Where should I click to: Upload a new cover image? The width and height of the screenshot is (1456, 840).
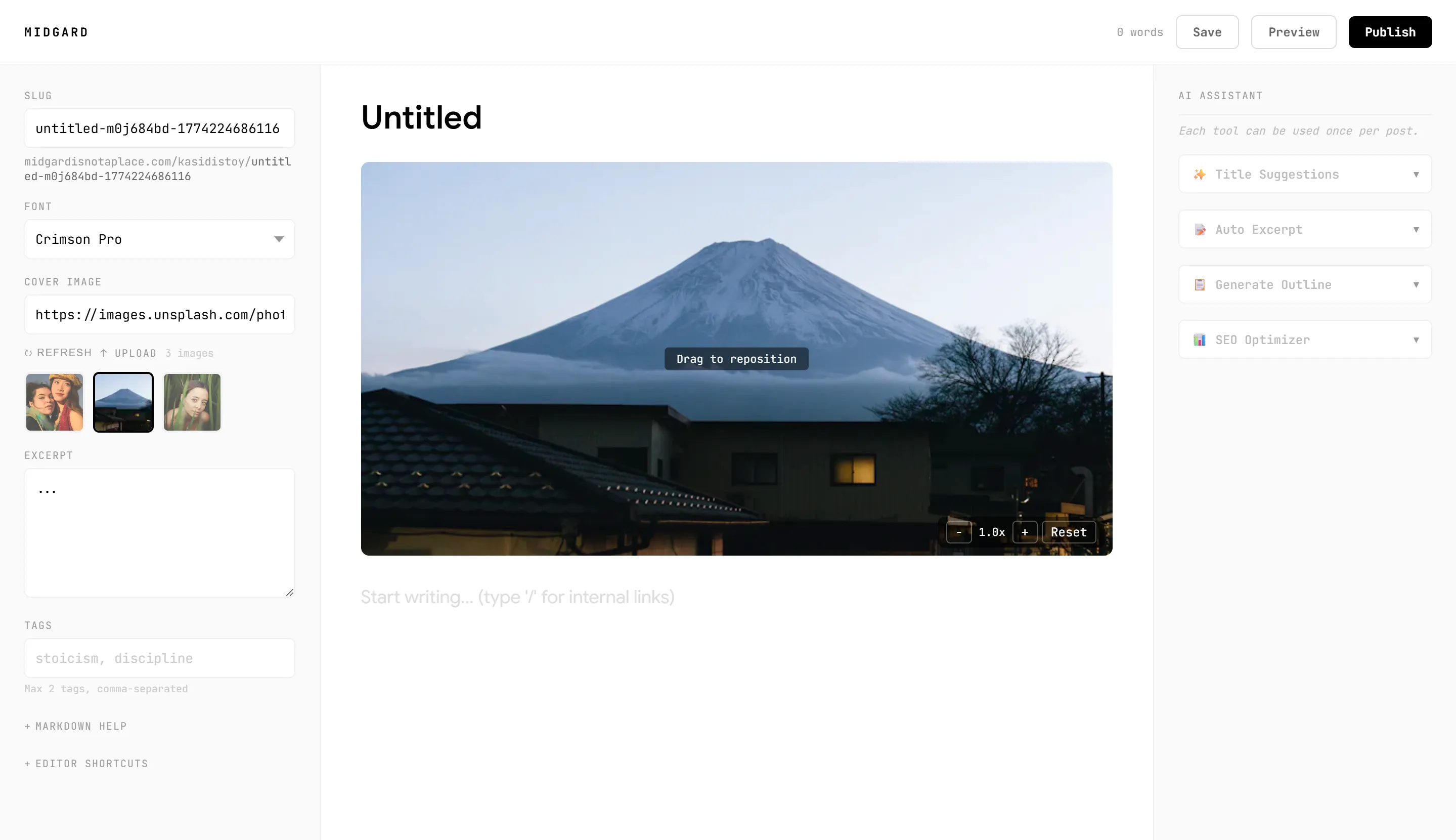(x=128, y=353)
